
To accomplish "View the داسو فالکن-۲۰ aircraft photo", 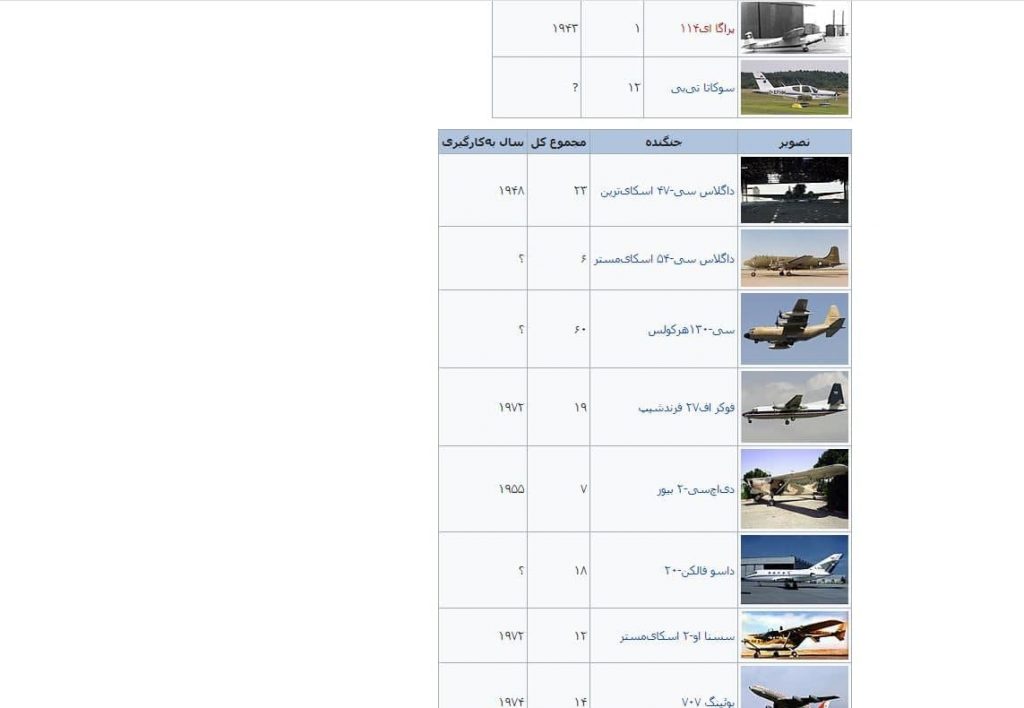I will pos(794,570).
